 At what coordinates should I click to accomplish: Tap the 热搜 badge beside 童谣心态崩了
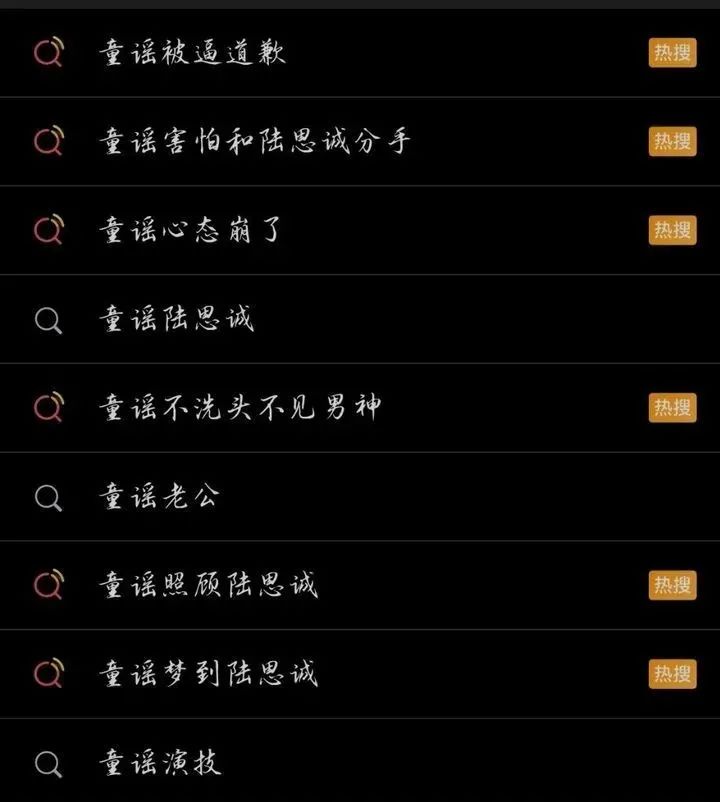(x=673, y=229)
